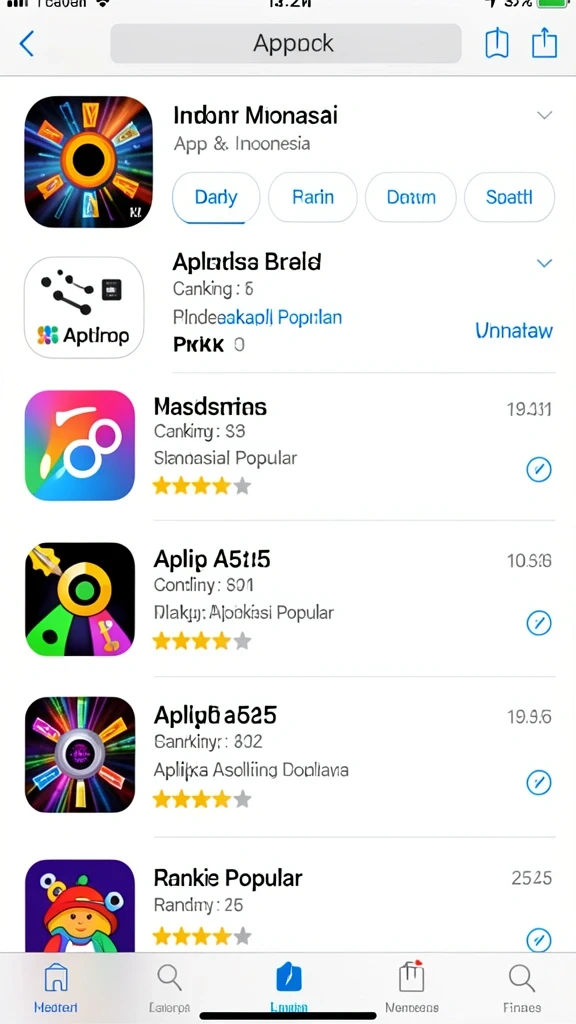This screenshot has height=1024, width=576.
Task: Go back with the top-left arrow
Action: (x=26, y=44)
